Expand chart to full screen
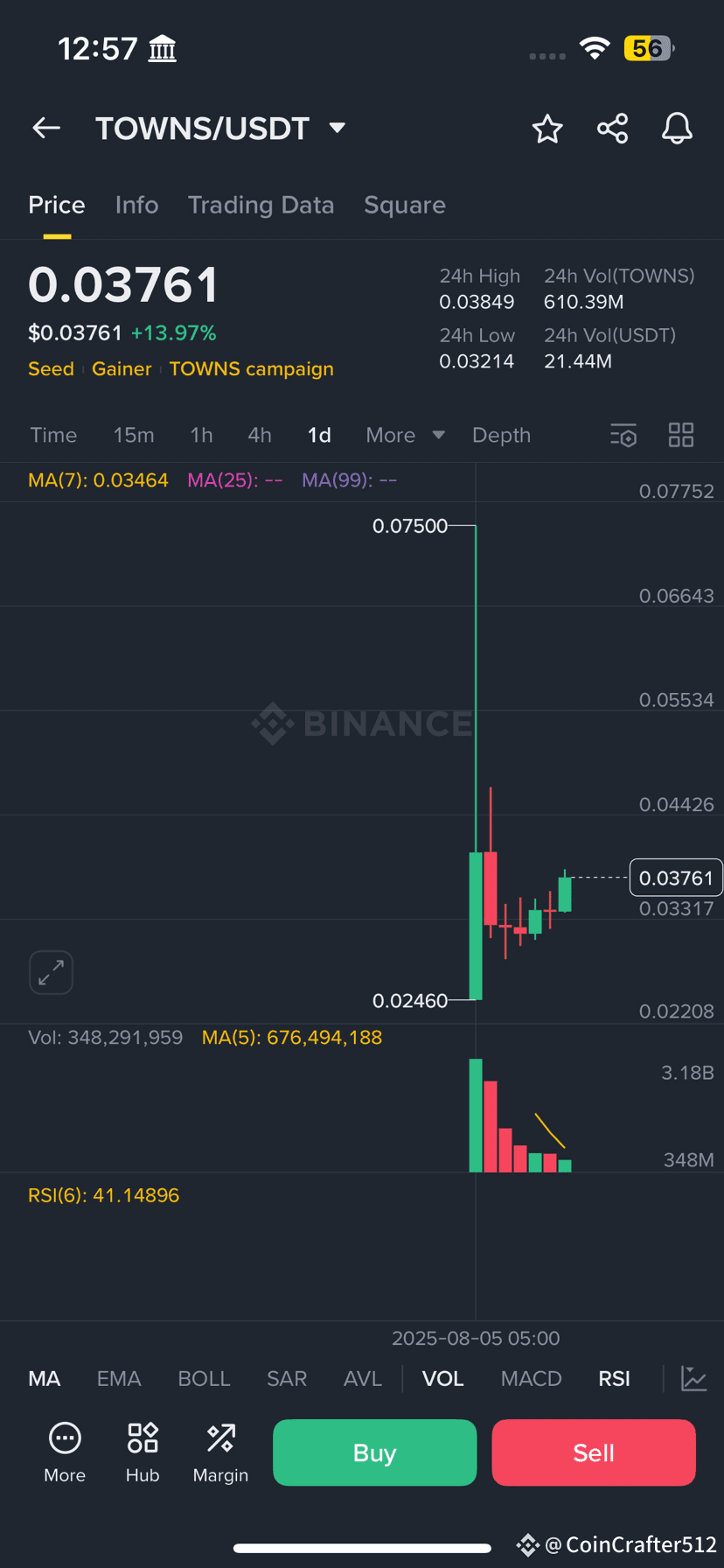Screen dimensions: 724x1568 coord(51,972)
